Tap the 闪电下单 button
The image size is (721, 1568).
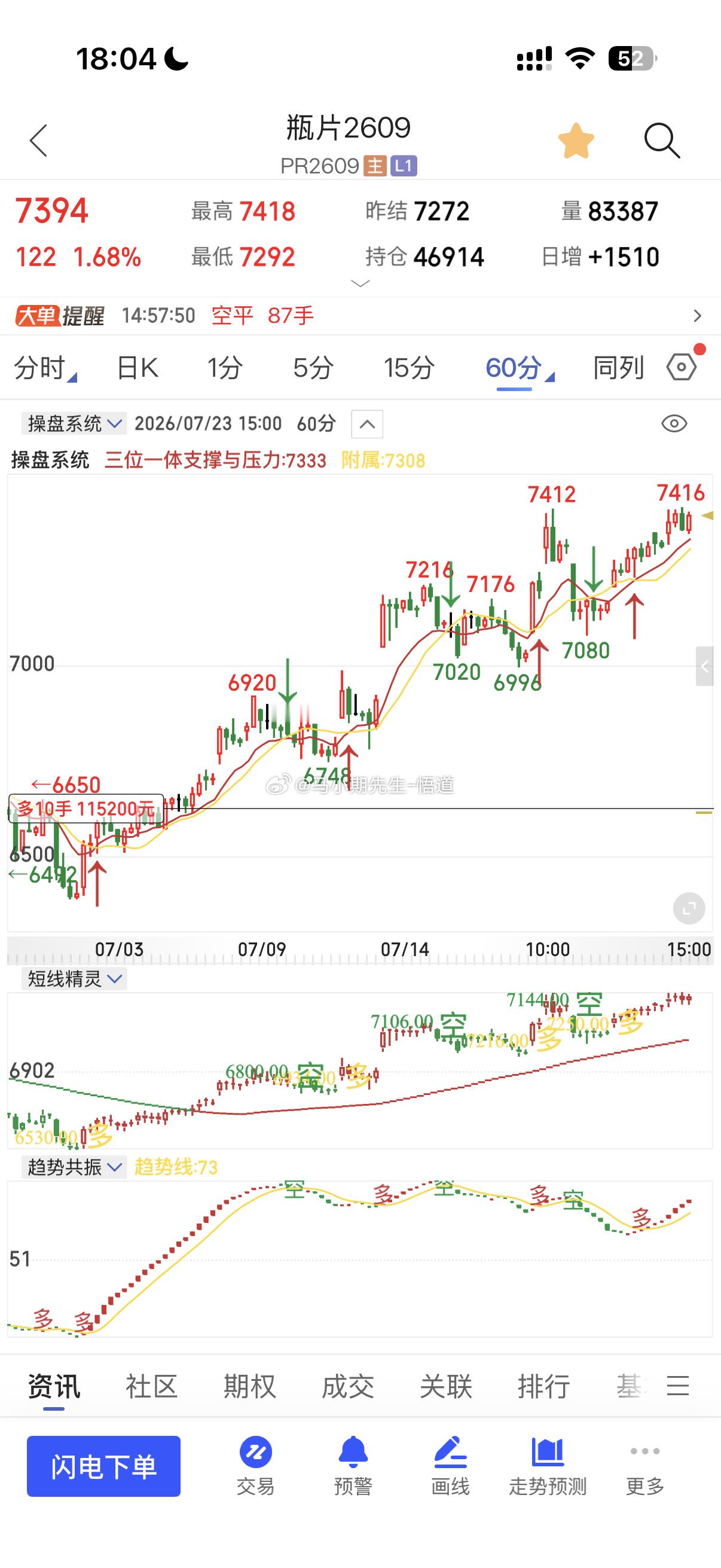[103, 1466]
